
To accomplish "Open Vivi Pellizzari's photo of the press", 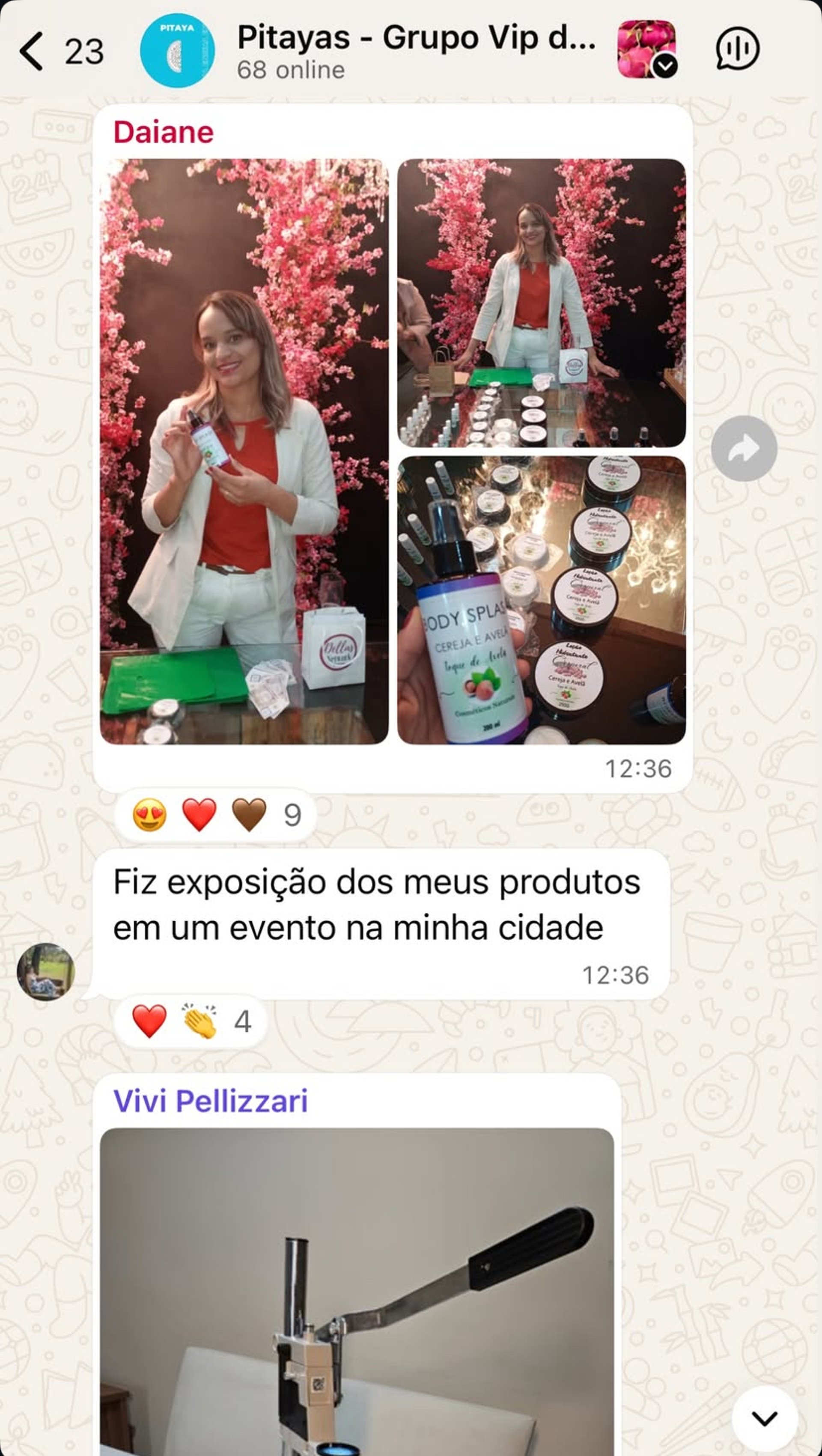I will point(357,1291).
